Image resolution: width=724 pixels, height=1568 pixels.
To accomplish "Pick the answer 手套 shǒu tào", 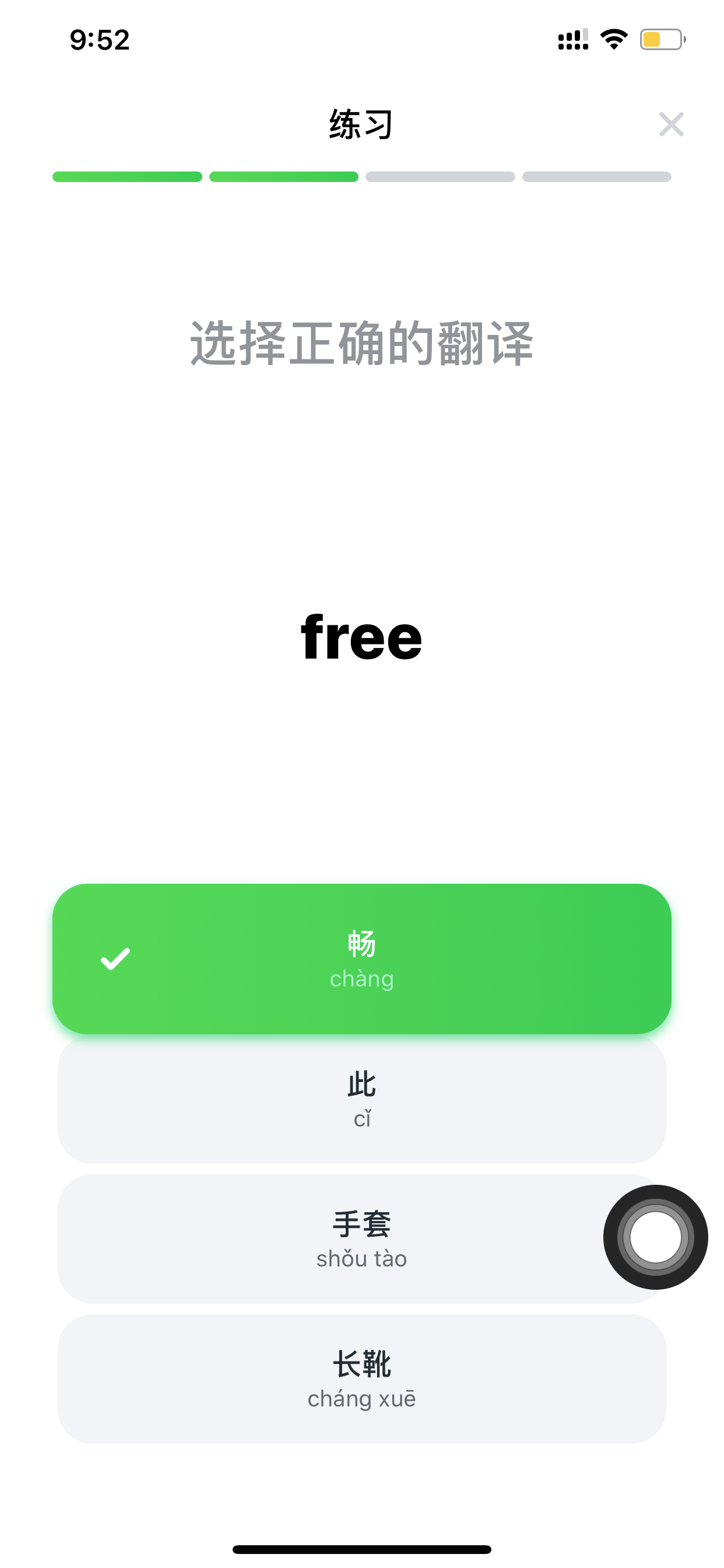I will [x=361, y=1238].
